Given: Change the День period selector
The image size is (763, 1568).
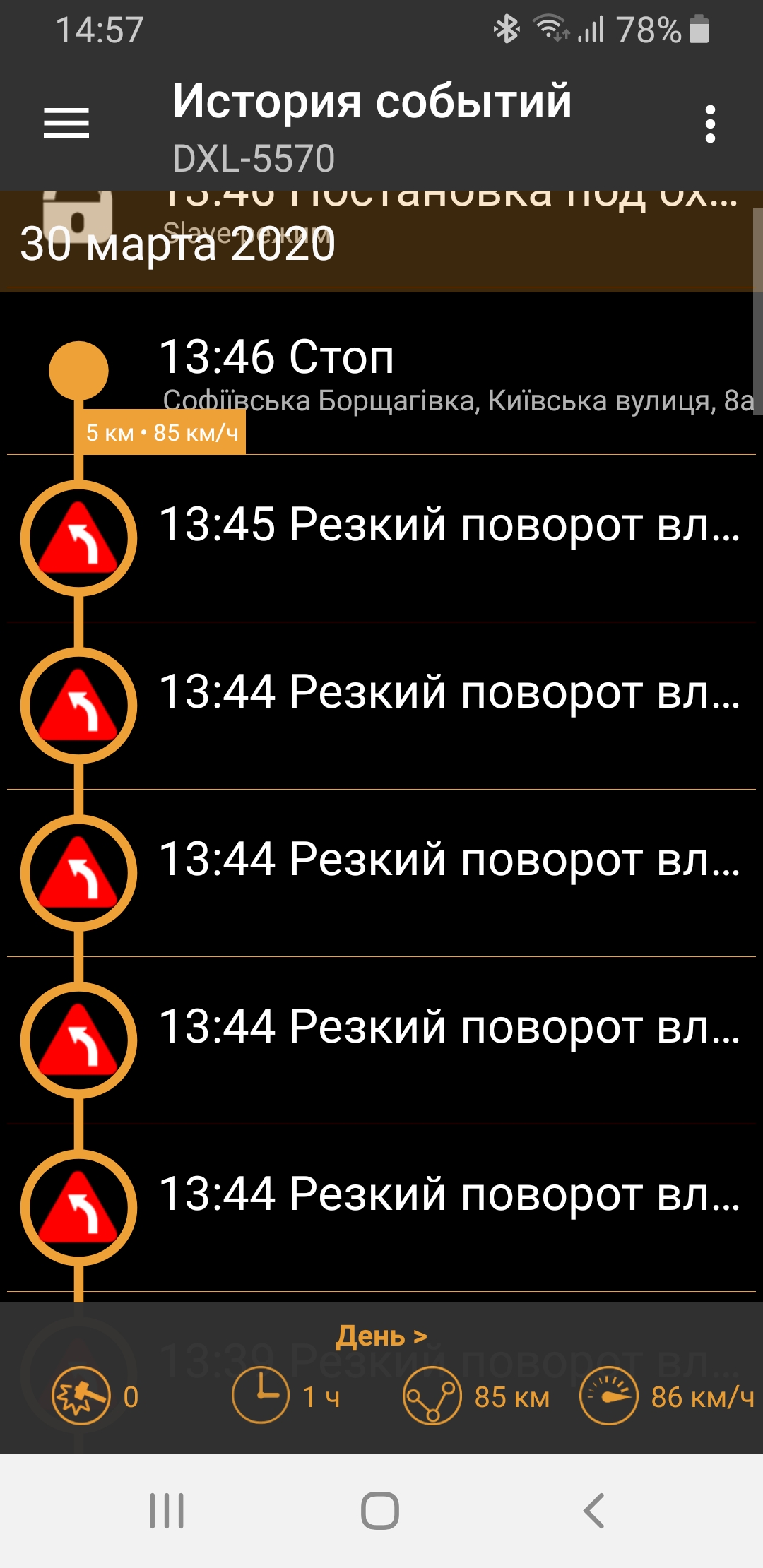Looking at the screenshot, I should point(381,1336).
